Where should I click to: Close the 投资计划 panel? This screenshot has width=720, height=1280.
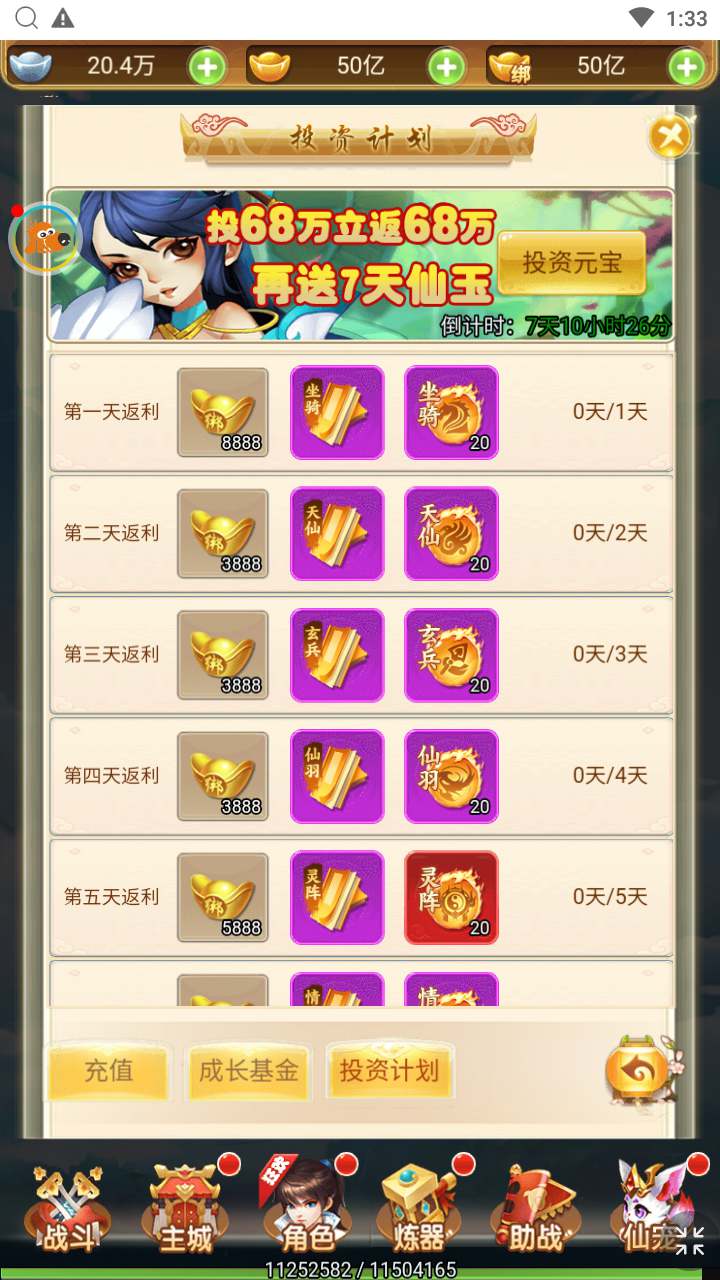(670, 135)
